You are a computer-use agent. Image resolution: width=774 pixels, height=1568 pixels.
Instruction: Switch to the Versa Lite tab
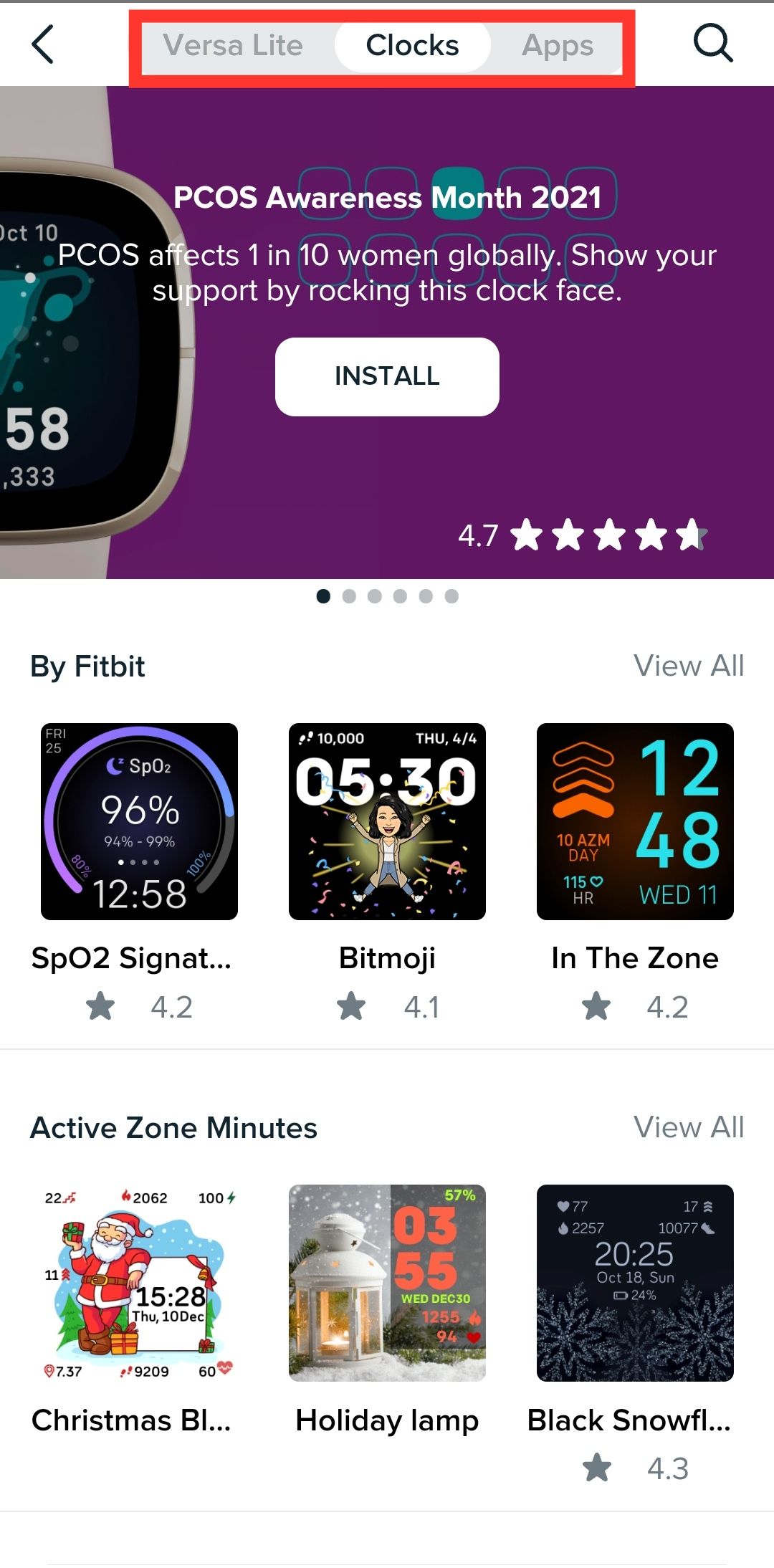[x=234, y=44]
